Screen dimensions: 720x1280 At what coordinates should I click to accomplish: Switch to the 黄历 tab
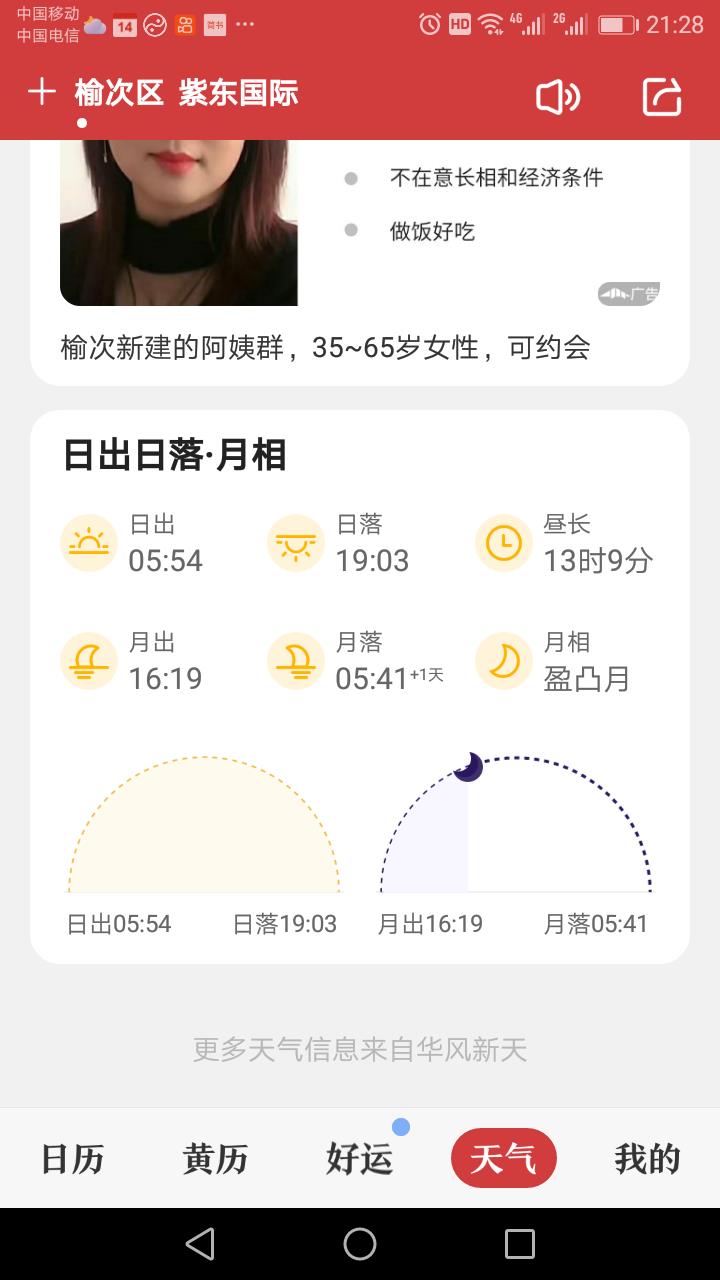[215, 1159]
